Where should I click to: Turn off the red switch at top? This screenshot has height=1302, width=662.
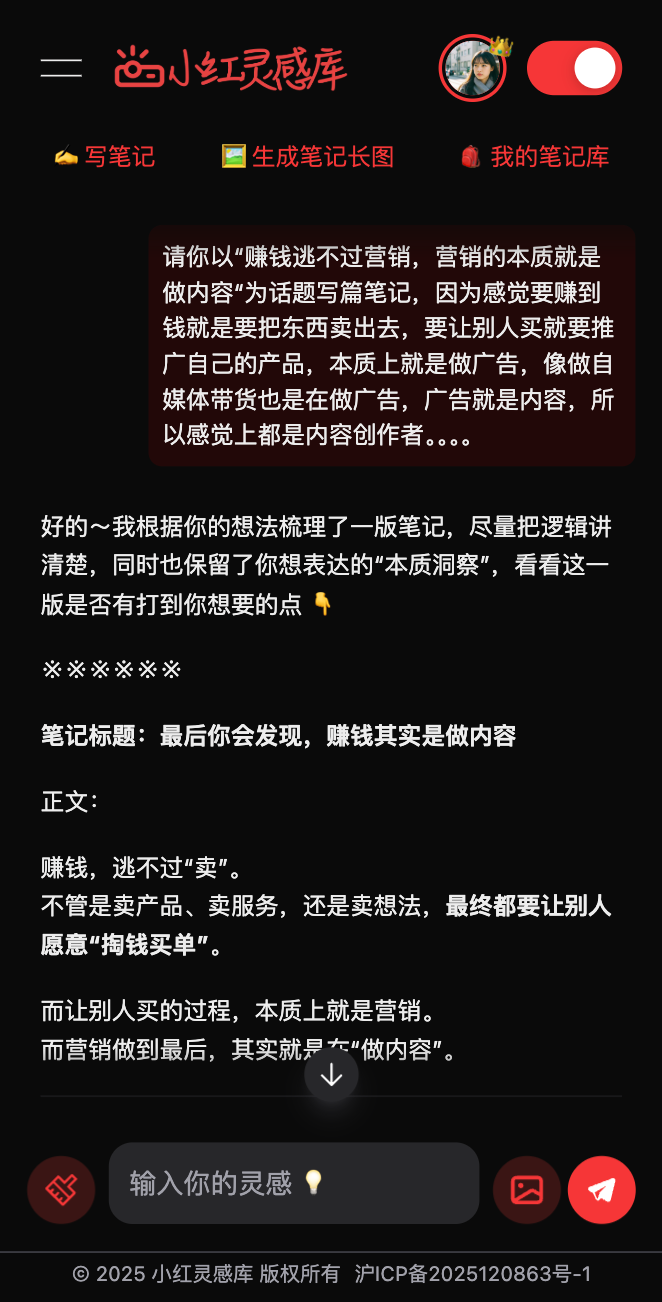point(574,68)
